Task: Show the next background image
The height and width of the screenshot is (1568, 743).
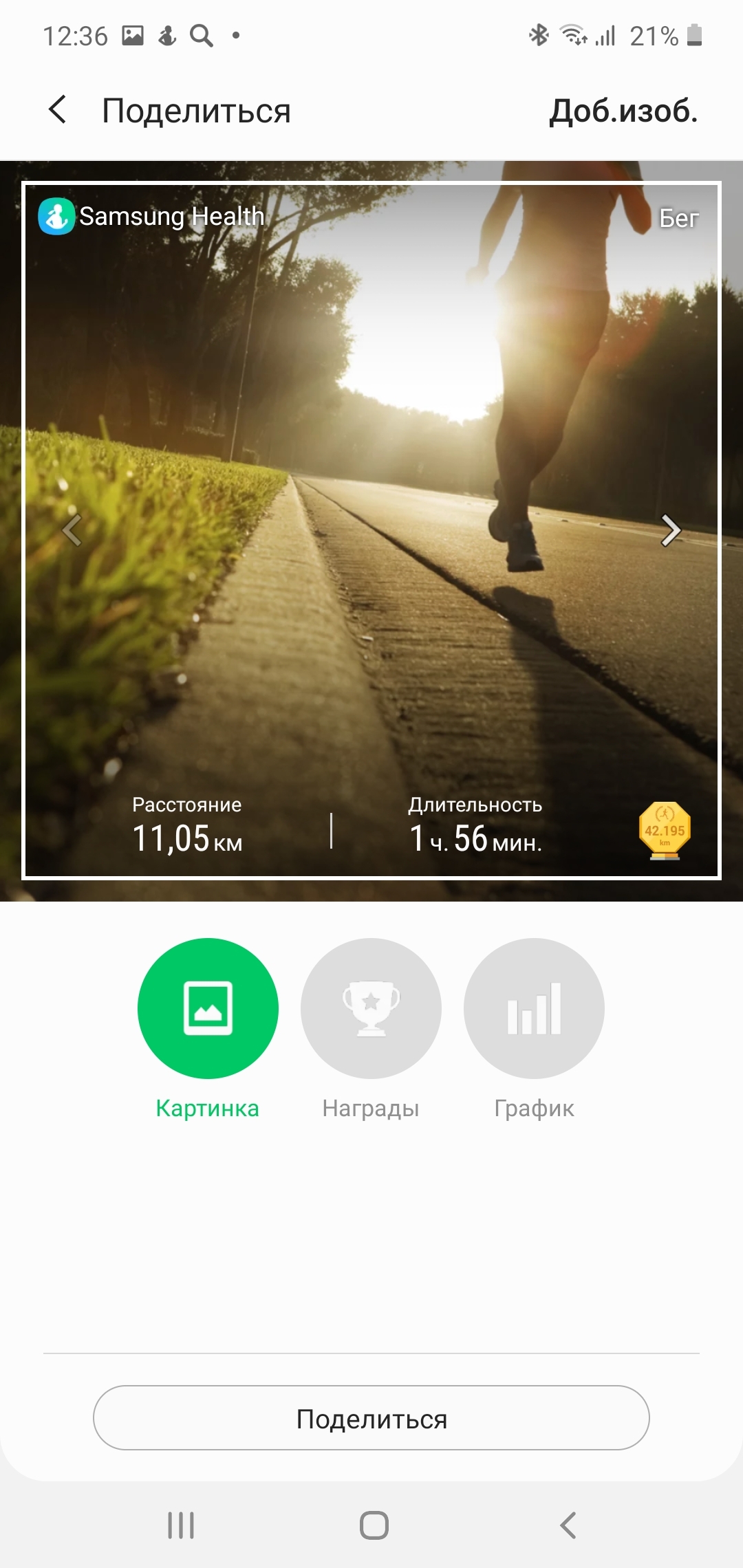Action: coord(670,530)
